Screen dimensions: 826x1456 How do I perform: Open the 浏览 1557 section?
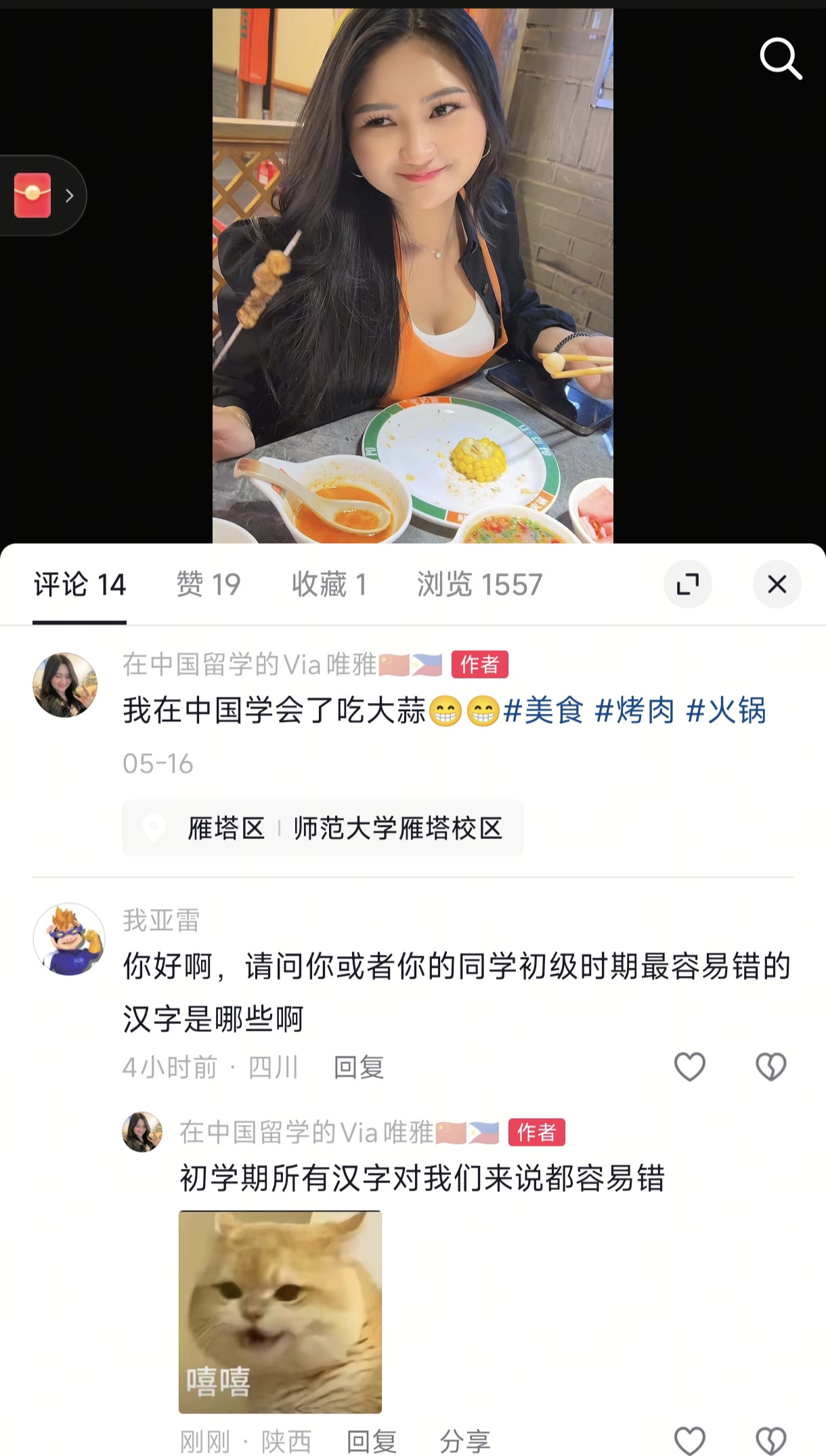[x=477, y=584]
